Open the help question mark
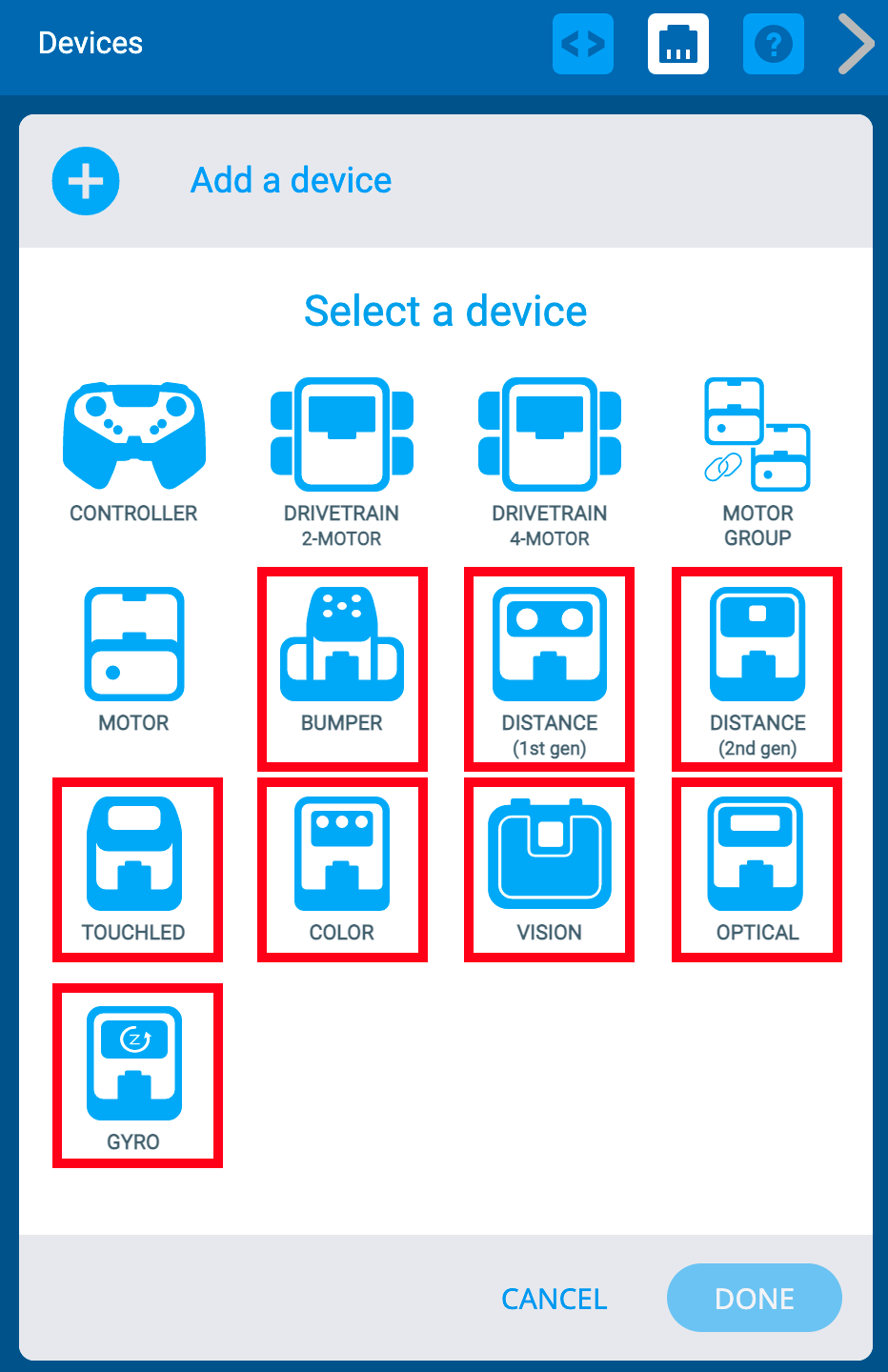Viewport: 888px width, 1372px height. click(x=774, y=44)
